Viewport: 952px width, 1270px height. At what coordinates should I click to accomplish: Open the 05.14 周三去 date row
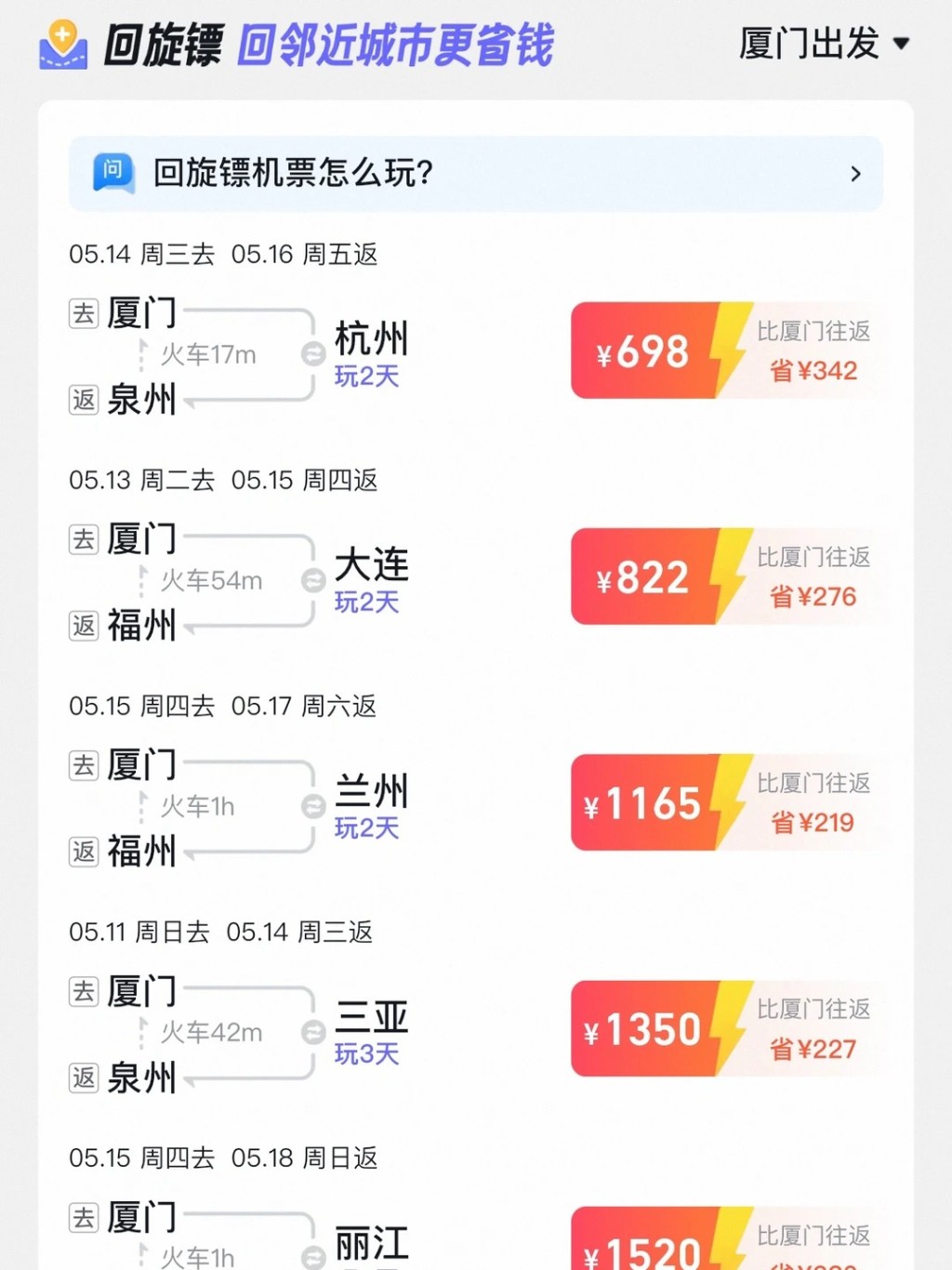tap(144, 254)
